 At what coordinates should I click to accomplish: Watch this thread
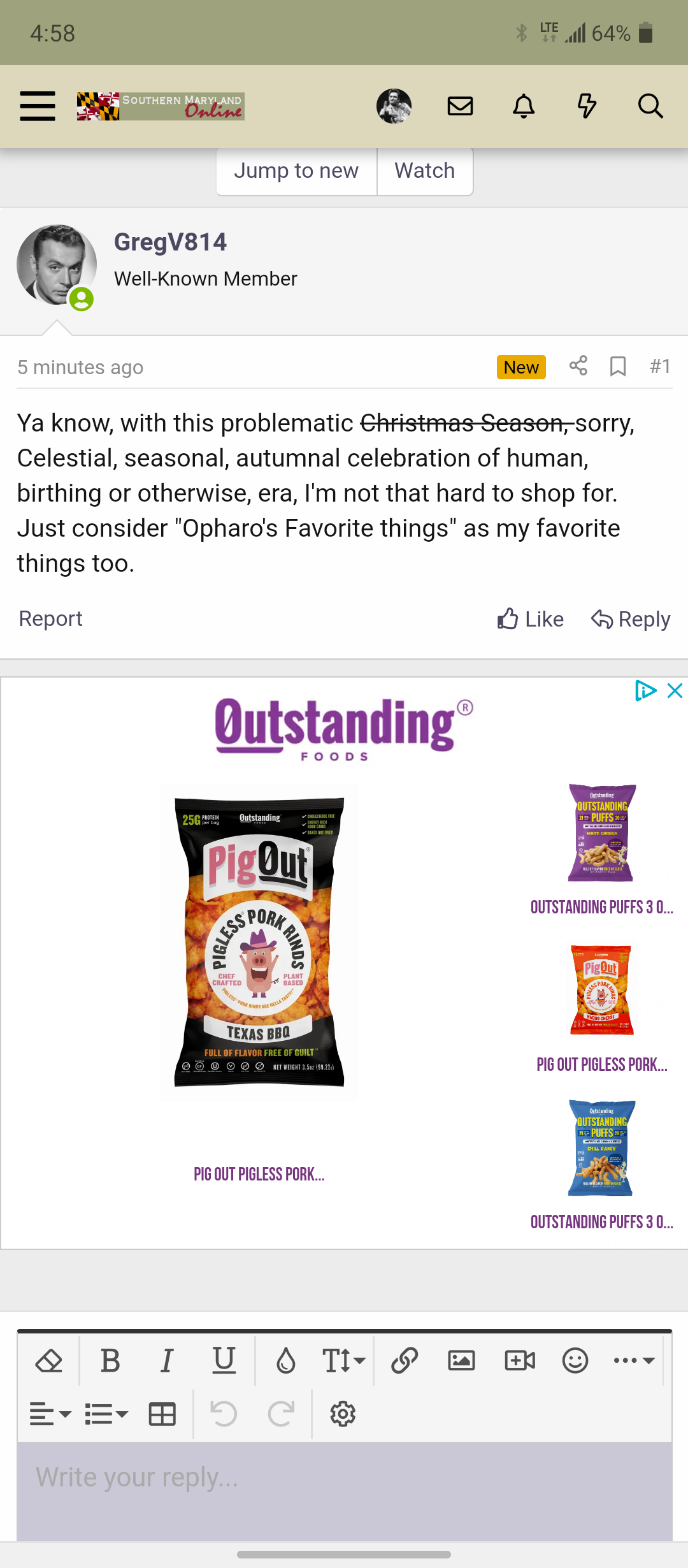click(x=425, y=171)
